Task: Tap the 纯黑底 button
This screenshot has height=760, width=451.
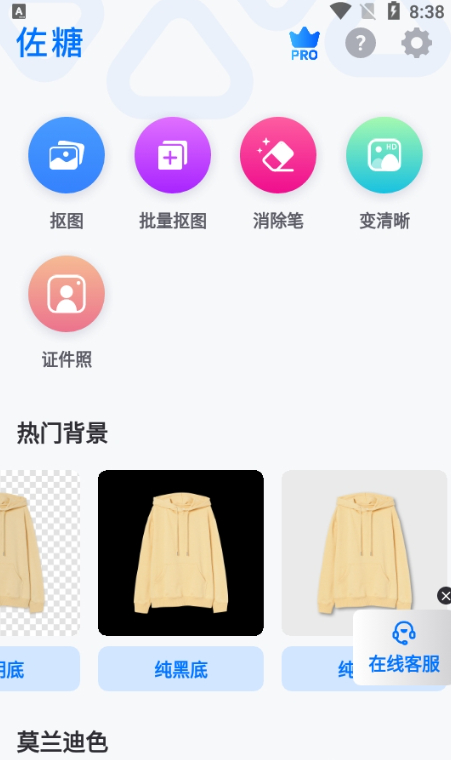Action: [x=181, y=669]
